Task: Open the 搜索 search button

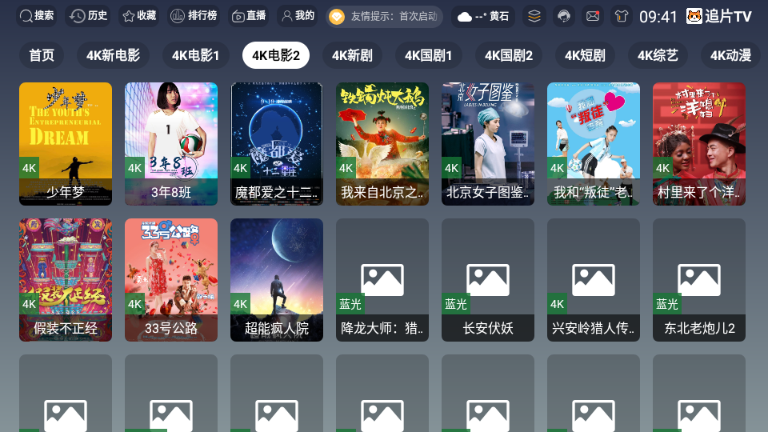Action: click(x=38, y=16)
